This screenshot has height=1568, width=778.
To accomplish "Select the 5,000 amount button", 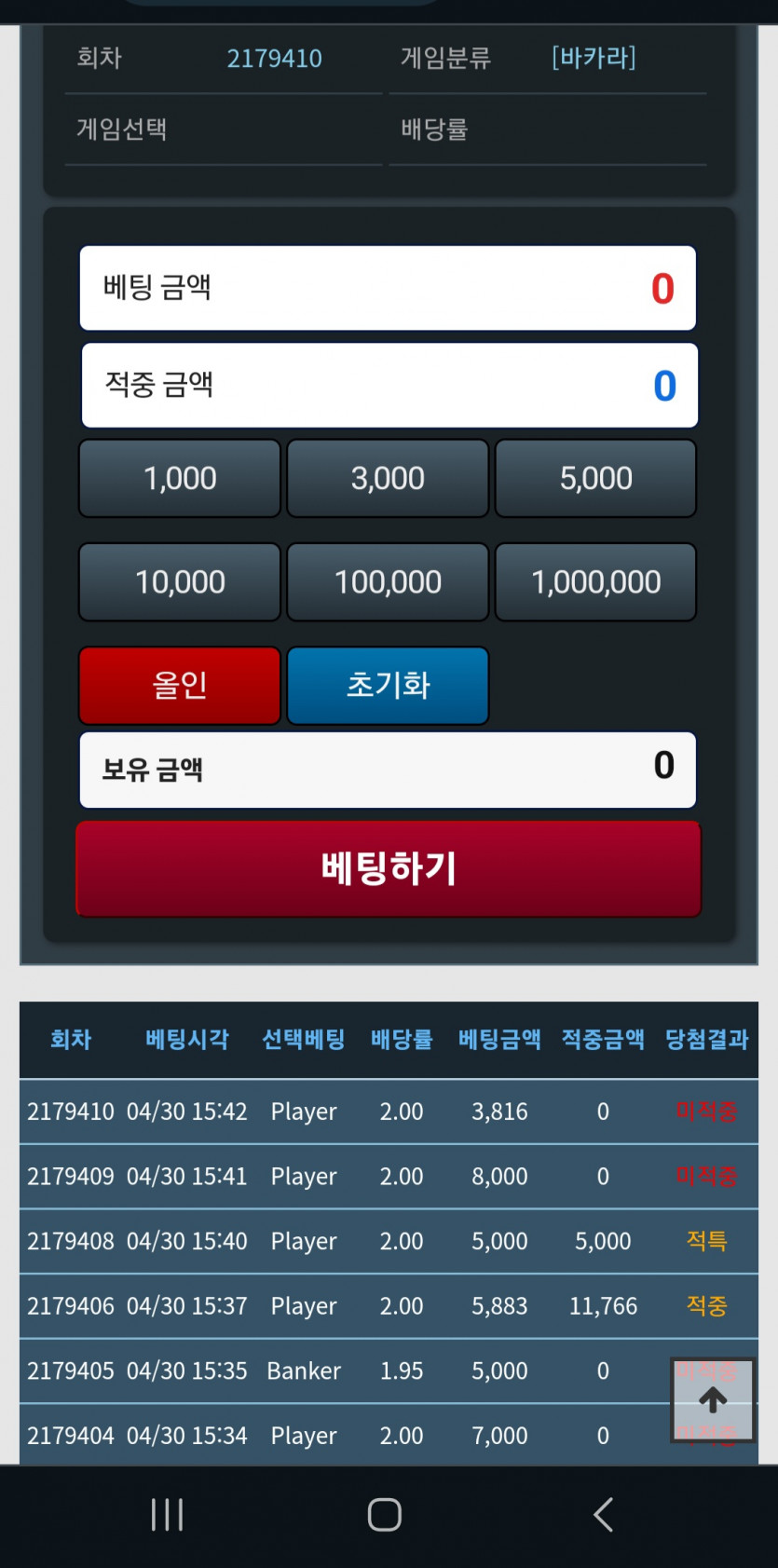I will click(x=595, y=479).
